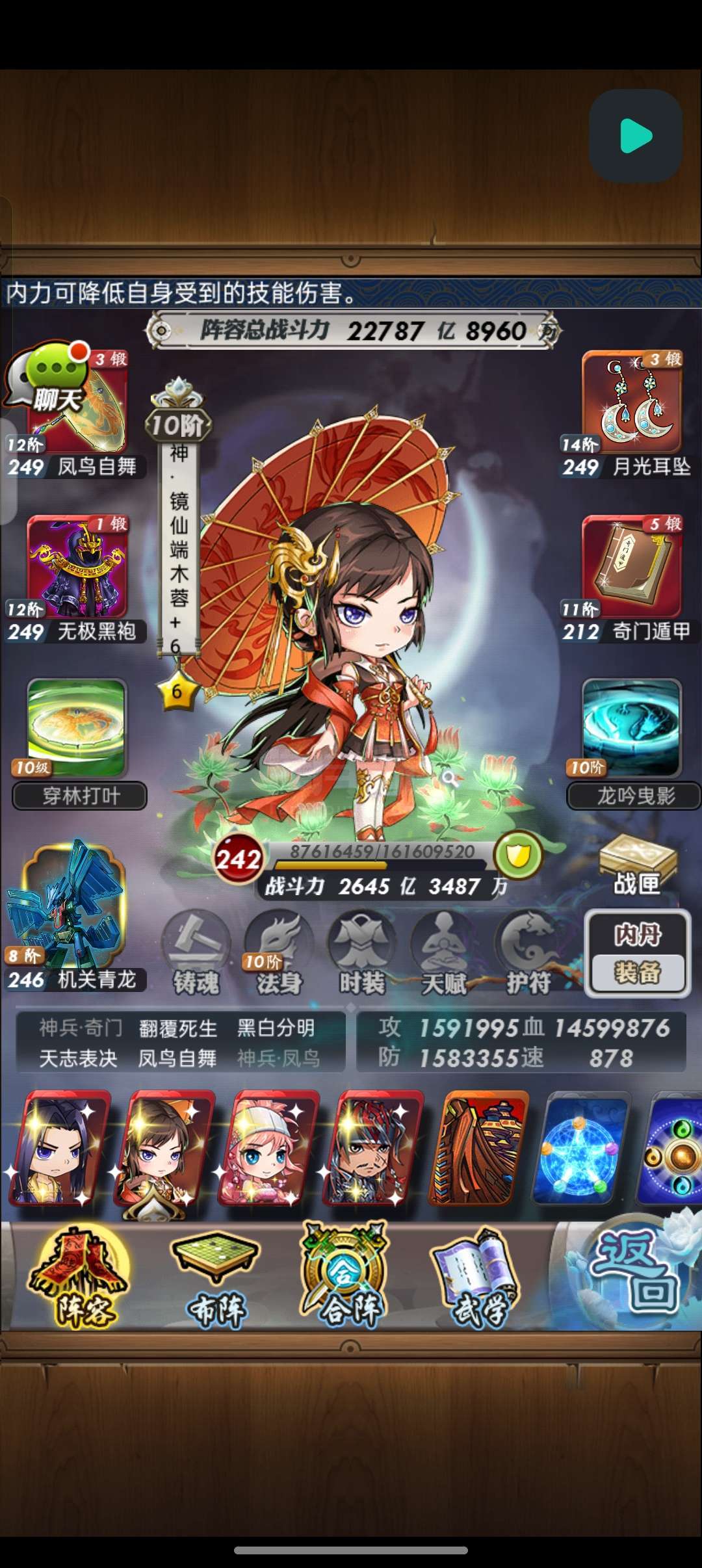Open the 护符 talisman button

(528, 953)
